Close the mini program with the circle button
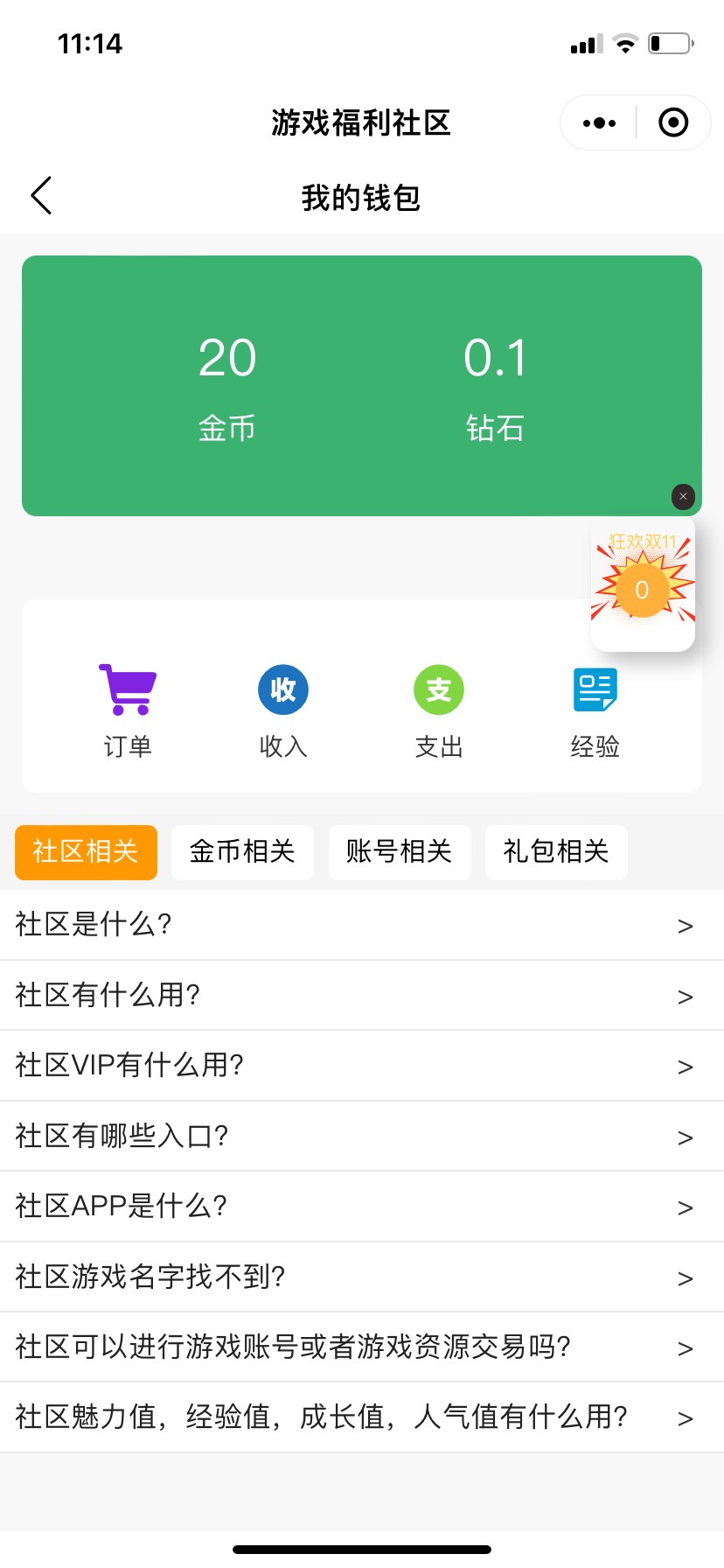 672,123
